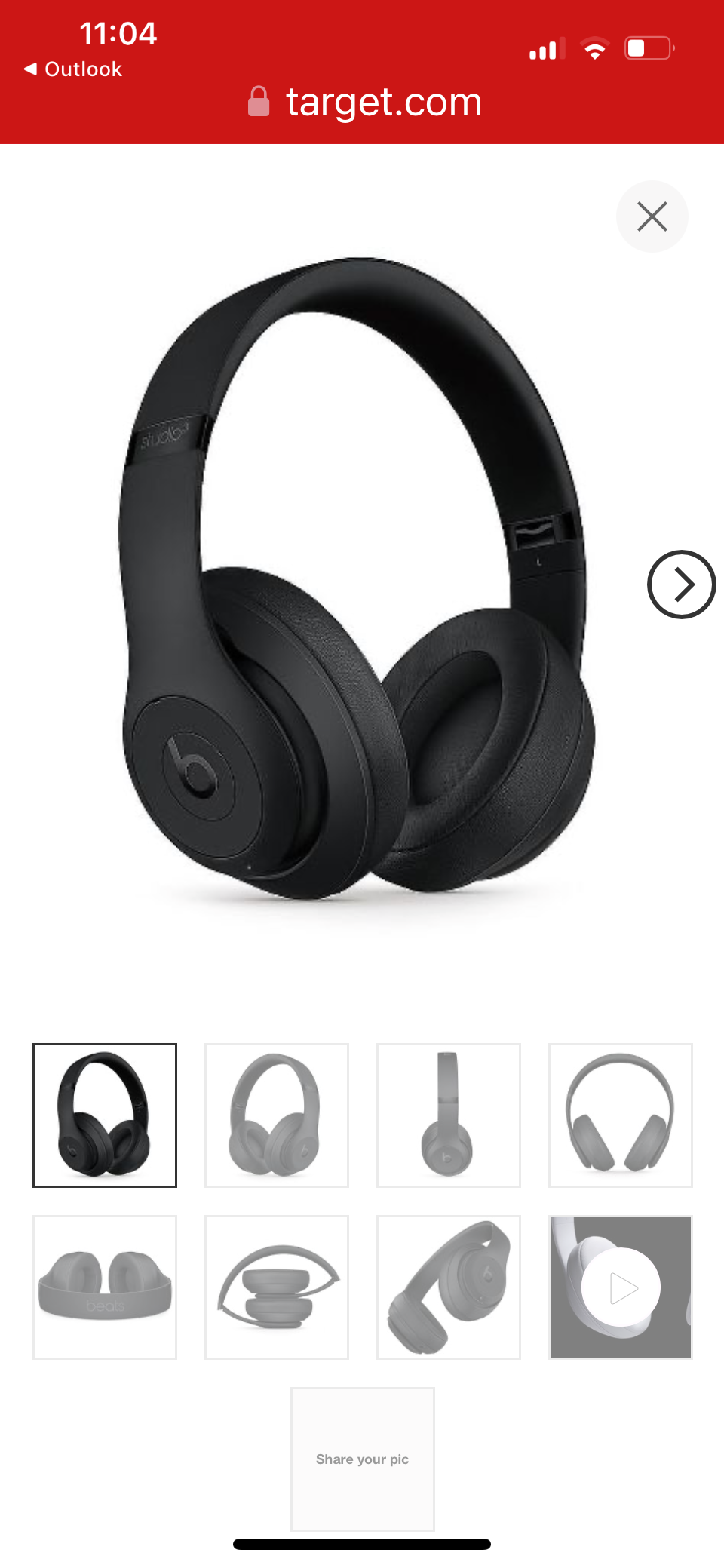Close the image gallery viewer
The height and width of the screenshot is (1568, 724).
click(x=652, y=216)
